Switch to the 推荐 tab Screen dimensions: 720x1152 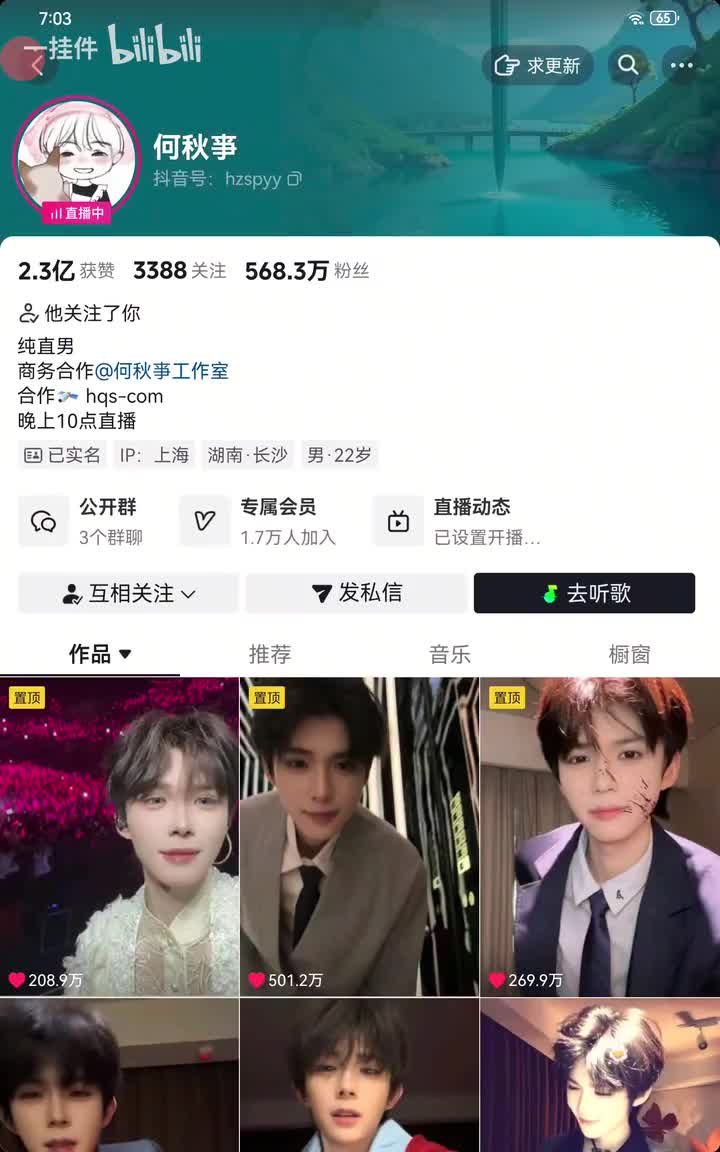[x=270, y=654]
